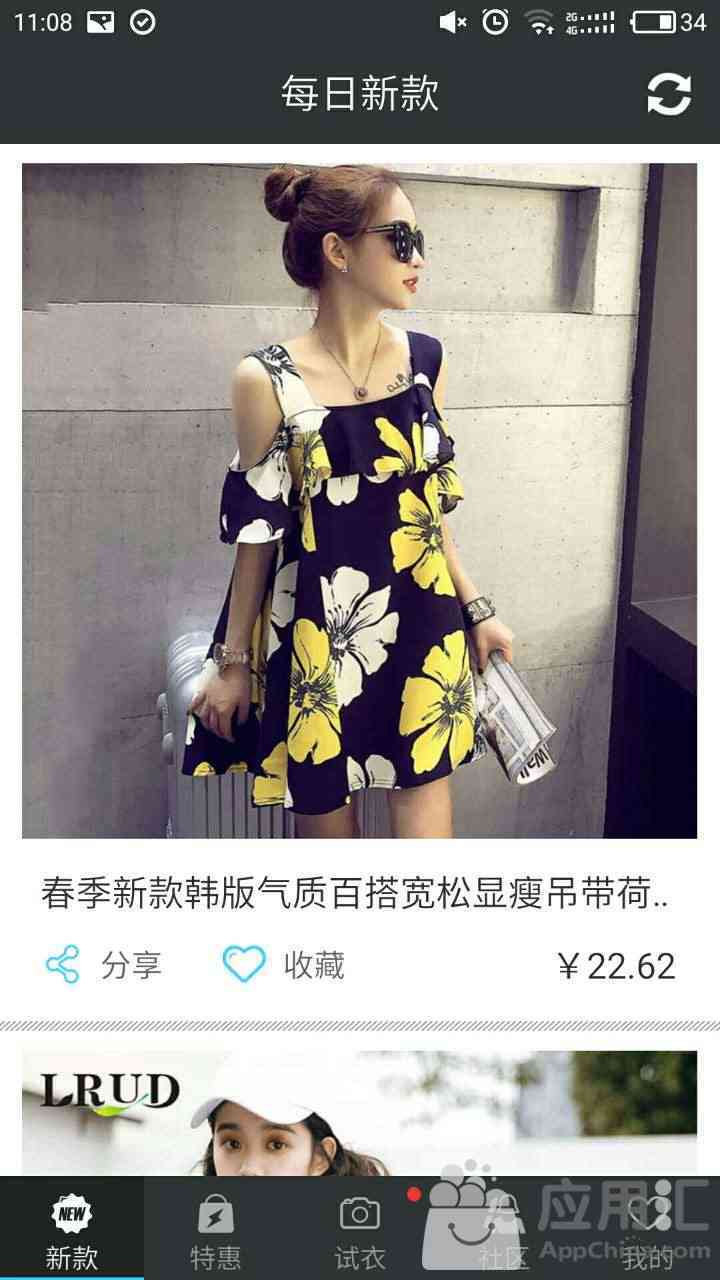The width and height of the screenshot is (720, 1280).
Task: Add the ¥22.62 dress to favorites
Action: (x=284, y=965)
